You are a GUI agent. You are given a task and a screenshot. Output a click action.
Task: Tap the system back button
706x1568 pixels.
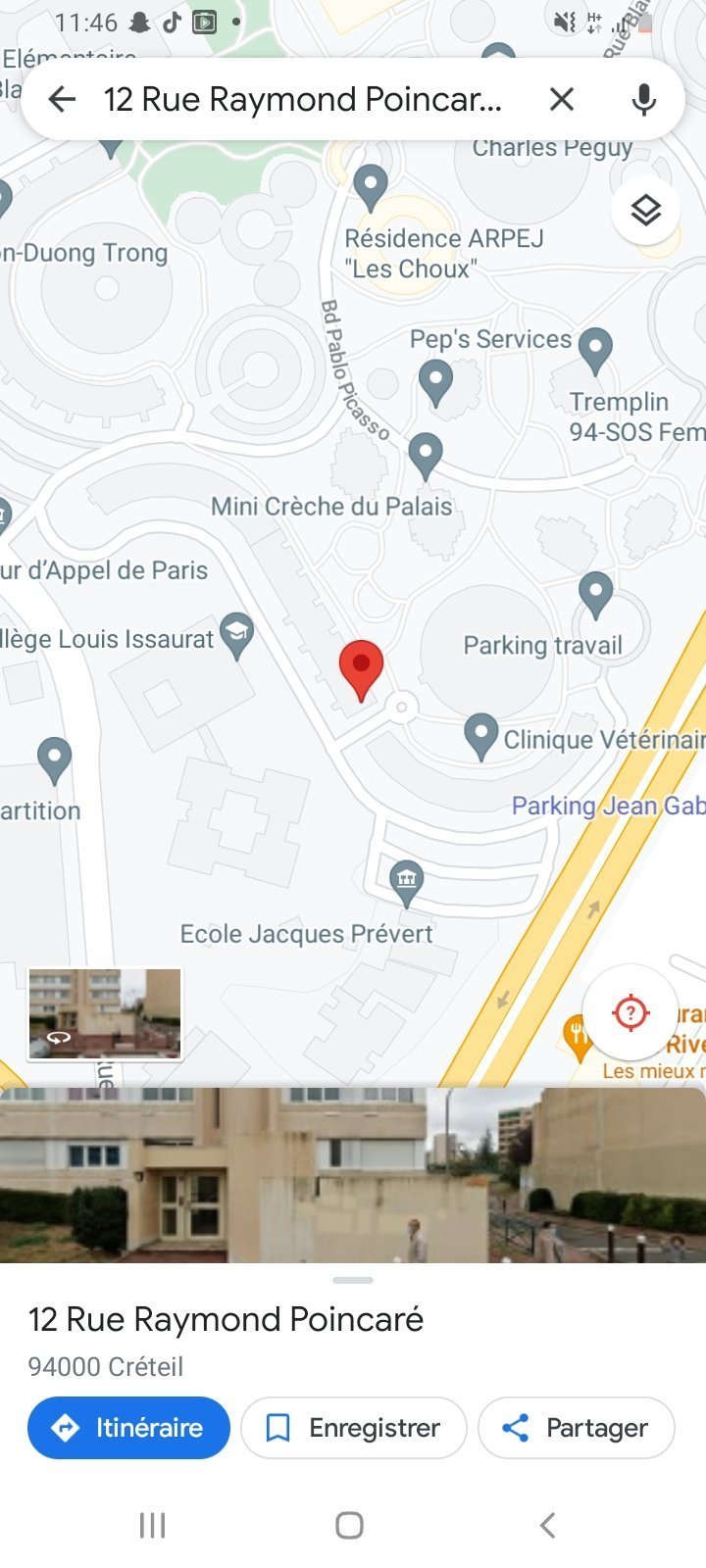(x=547, y=1525)
